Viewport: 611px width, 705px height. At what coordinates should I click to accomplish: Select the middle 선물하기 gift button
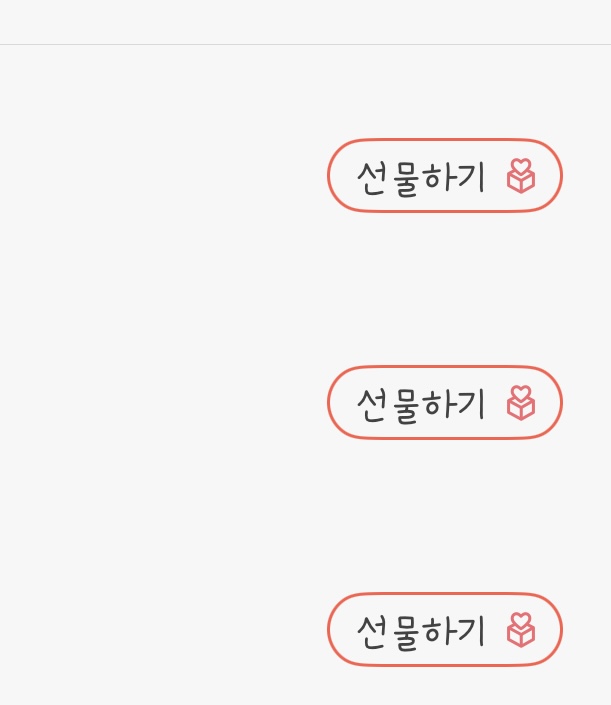(444, 403)
